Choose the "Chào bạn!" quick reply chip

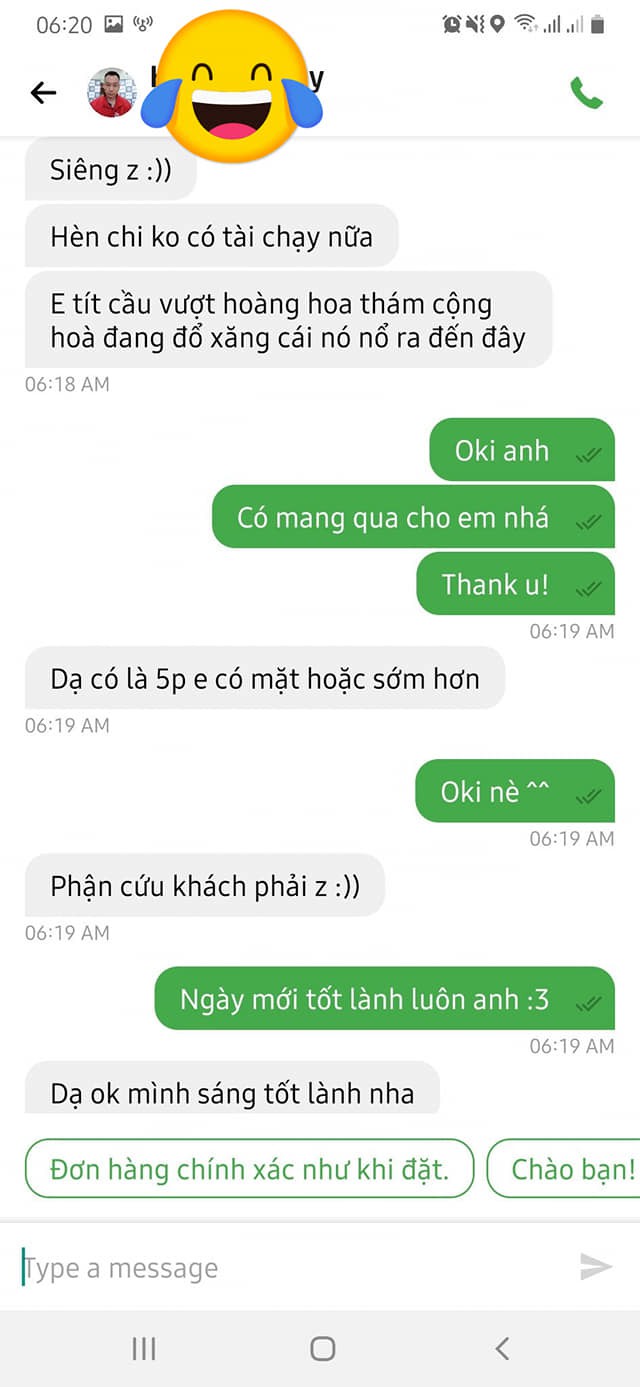[565, 1168]
